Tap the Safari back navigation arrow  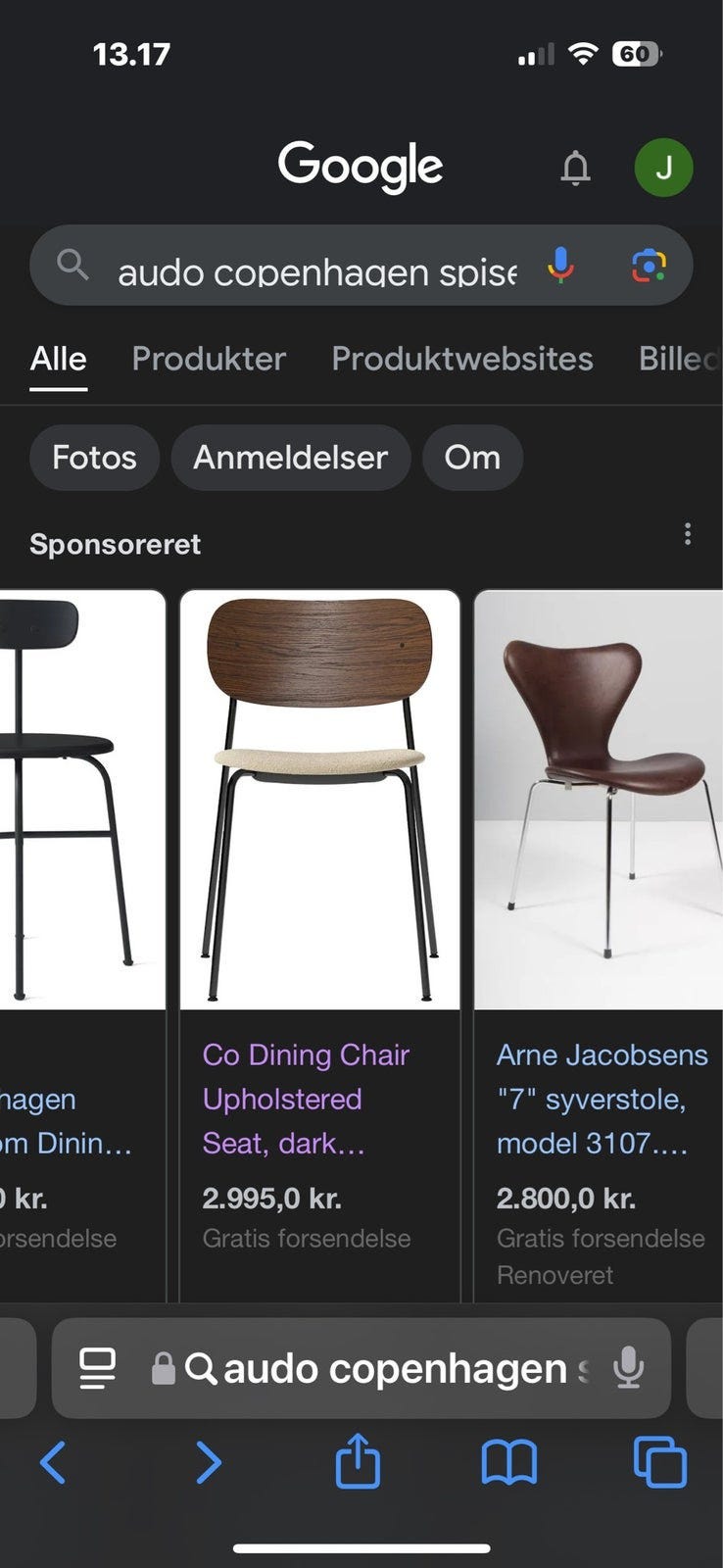54,1462
